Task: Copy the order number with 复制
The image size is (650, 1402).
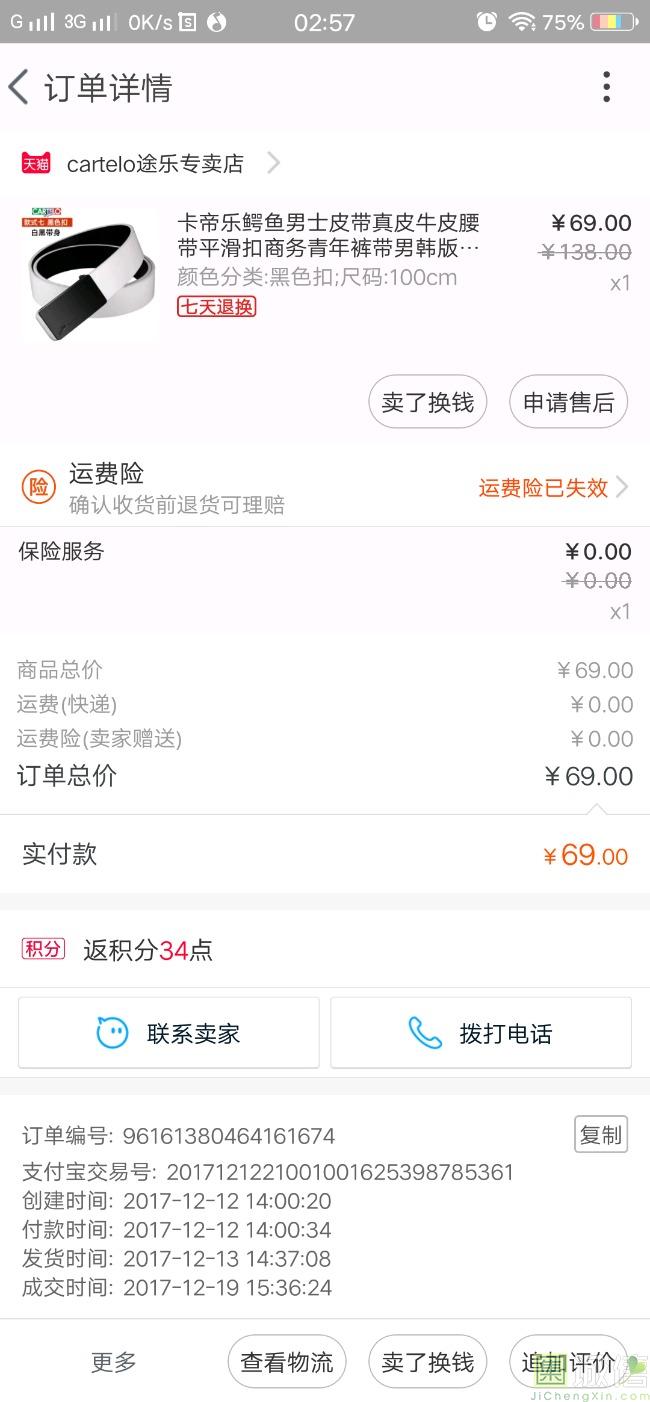Action: (x=601, y=1135)
